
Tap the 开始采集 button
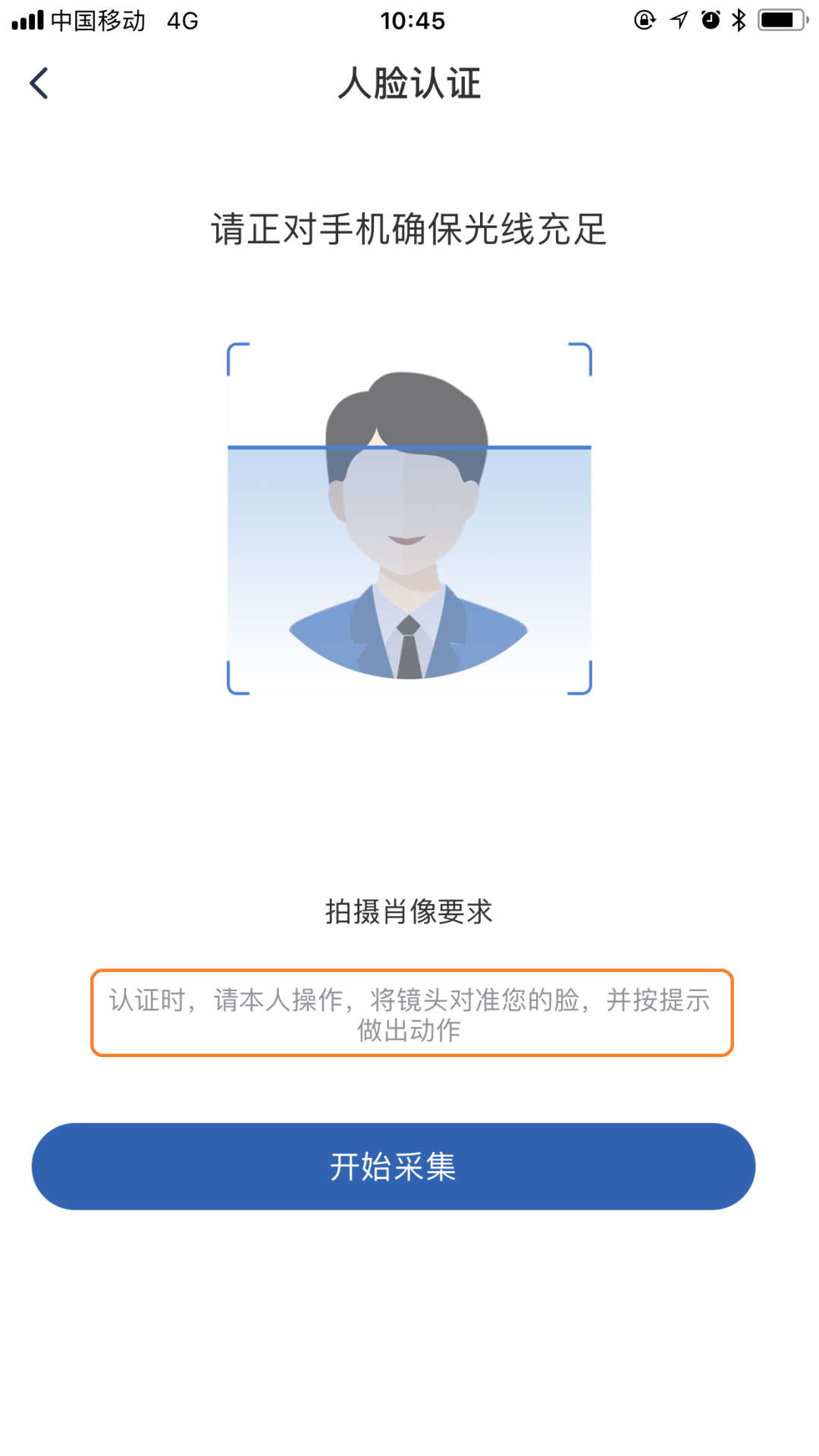coord(393,1166)
